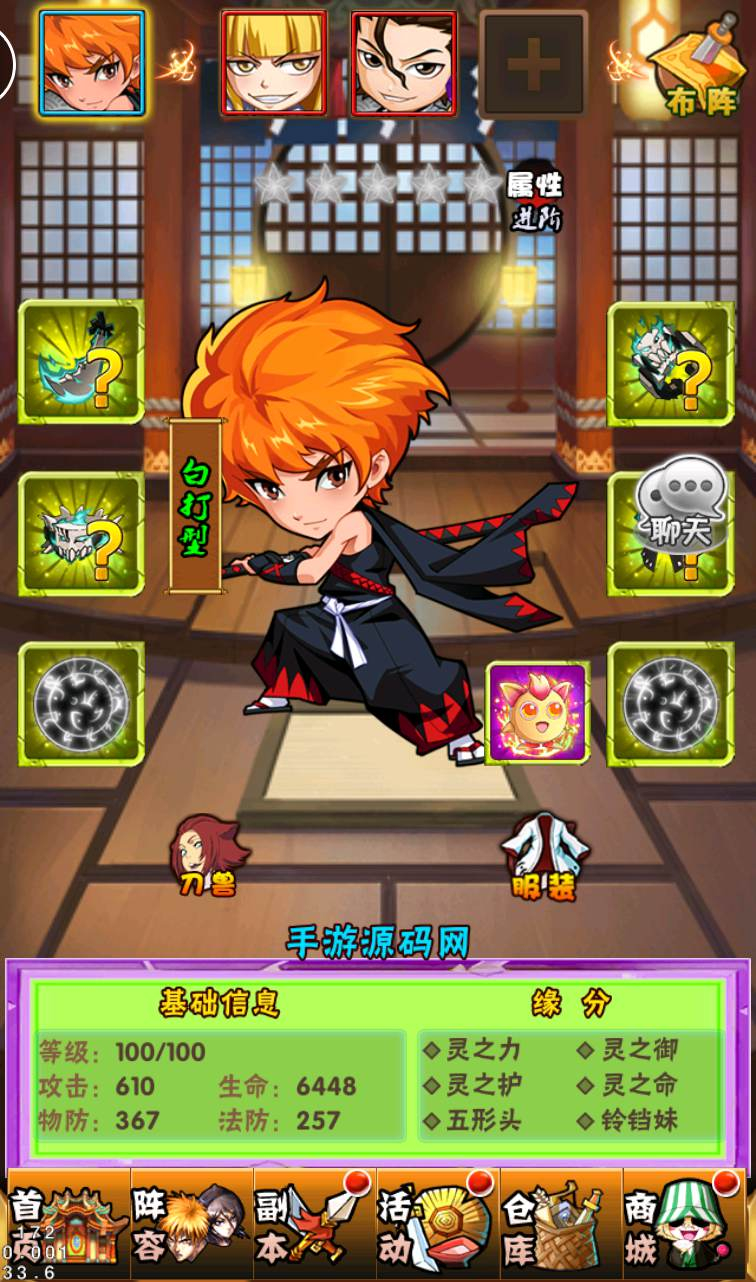The height and width of the screenshot is (1282, 756).
Task: Switch to 副本 dungeon tab
Action: (x=314, y=1224)
